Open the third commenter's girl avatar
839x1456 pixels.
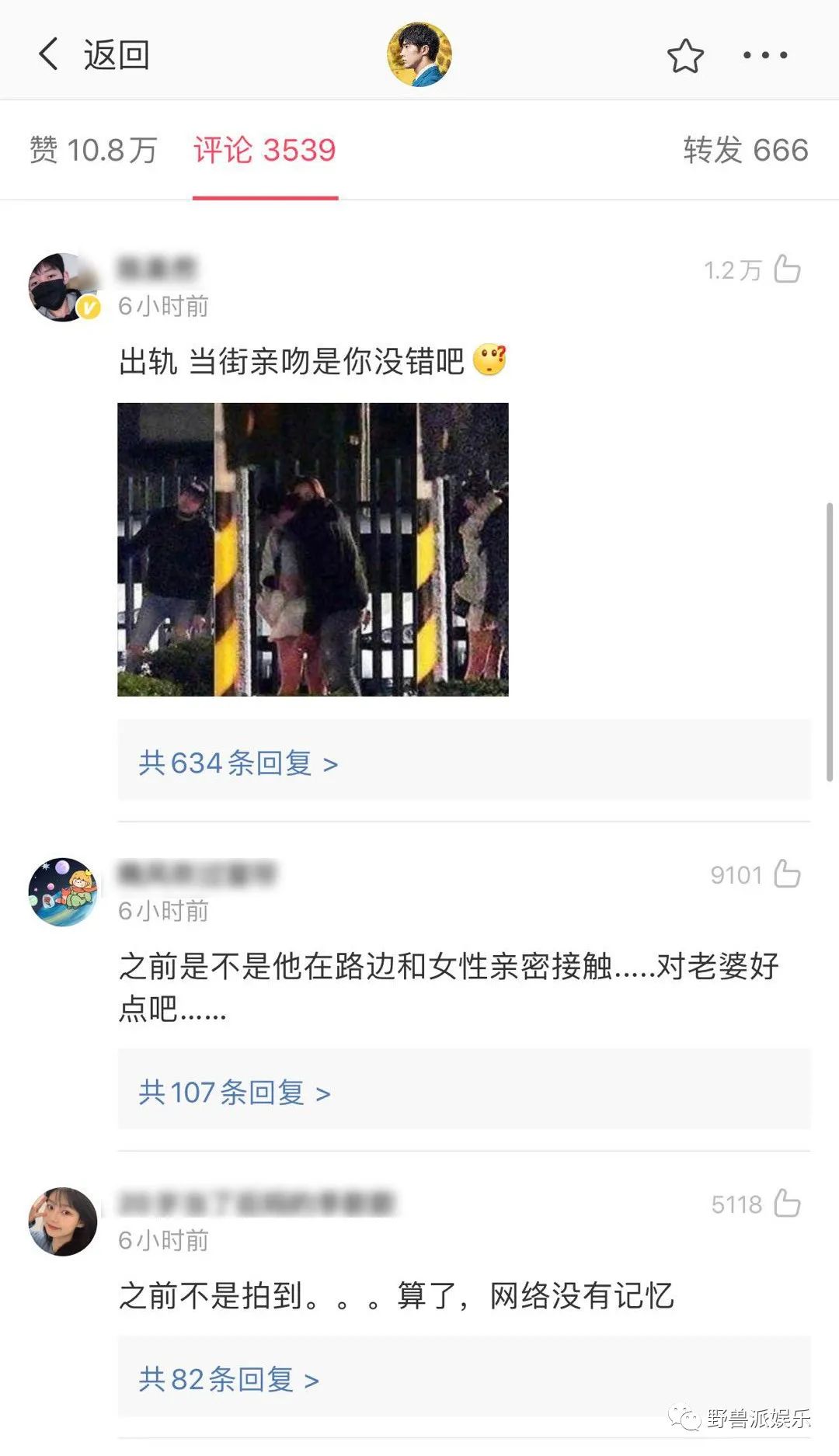coord(62,1221)
